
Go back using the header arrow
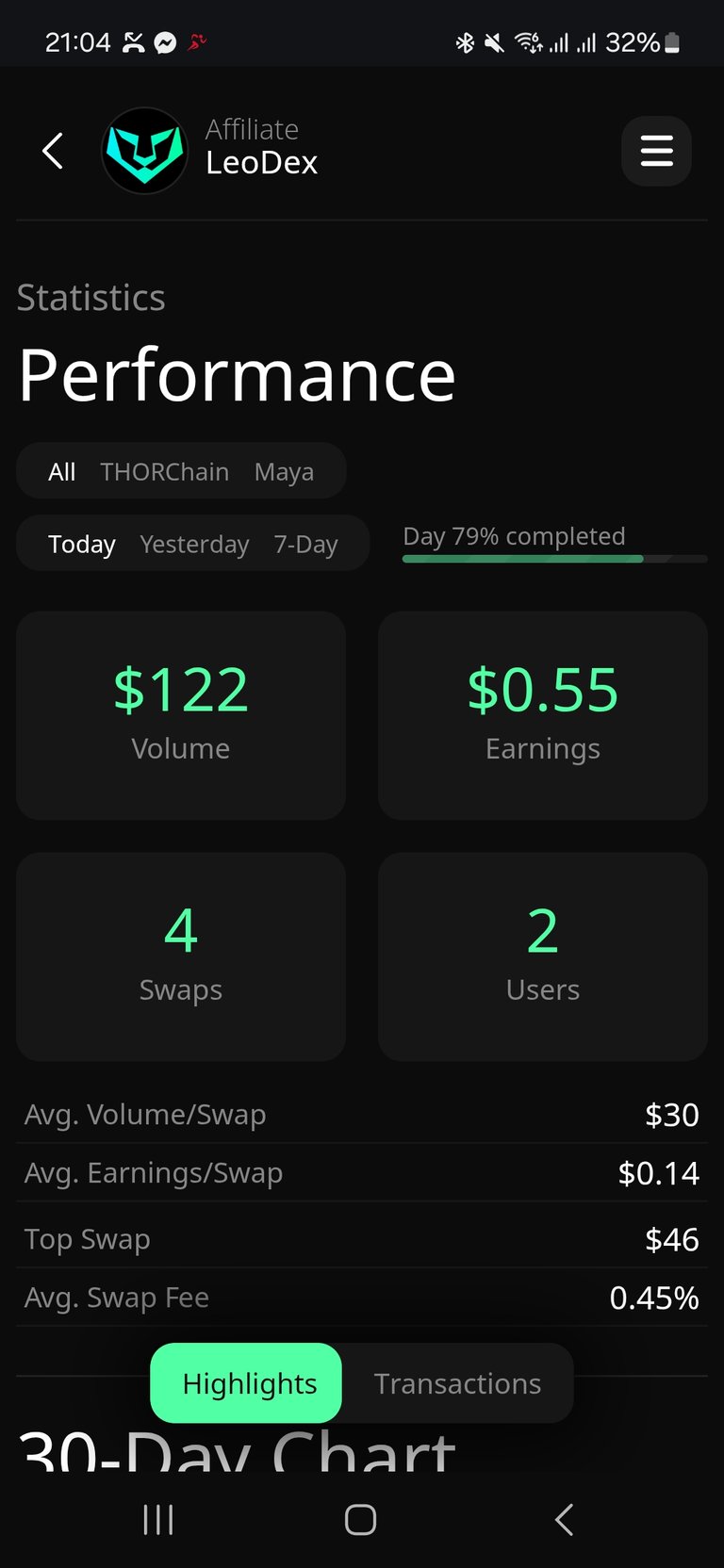pyautogui.click(x=53, y=151)
